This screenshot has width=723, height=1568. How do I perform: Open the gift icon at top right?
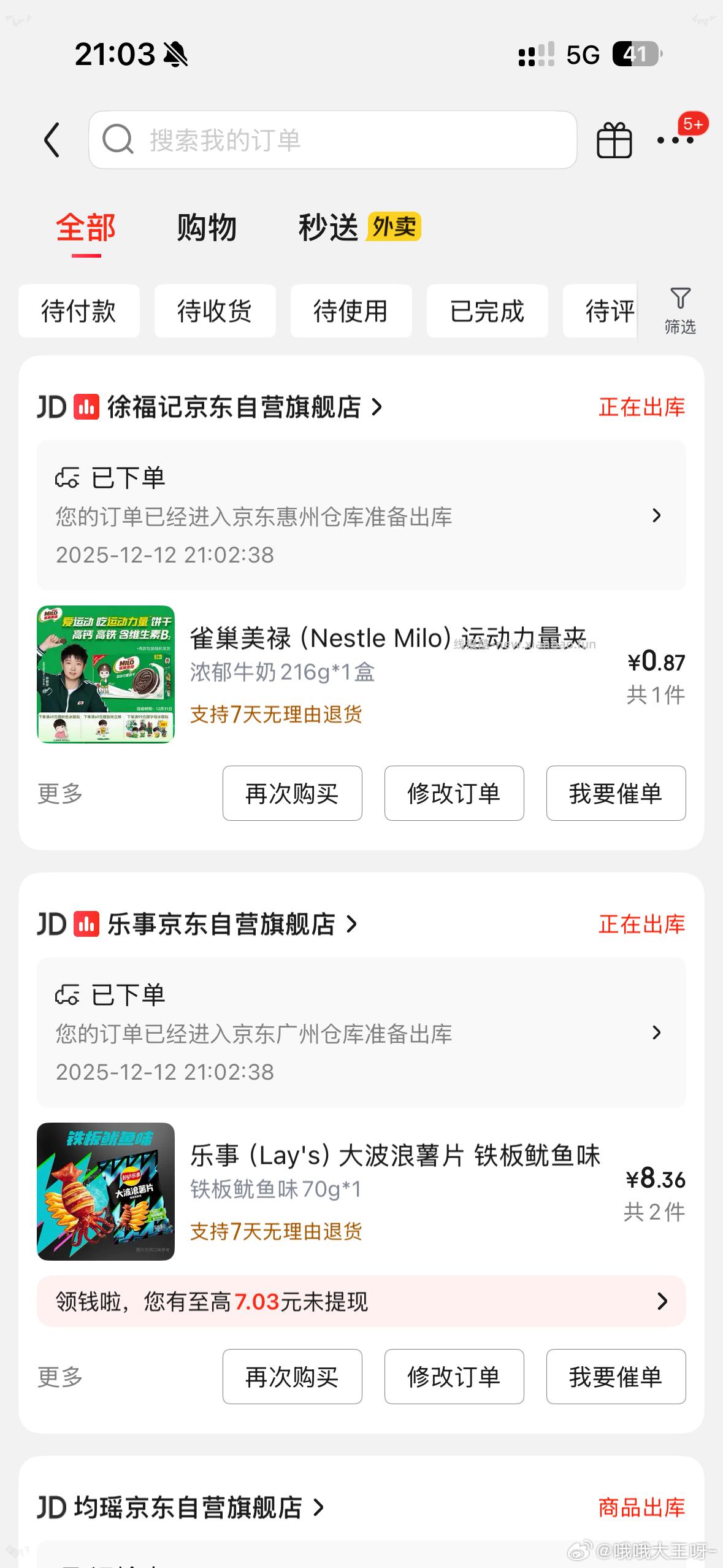coord(614,139)
